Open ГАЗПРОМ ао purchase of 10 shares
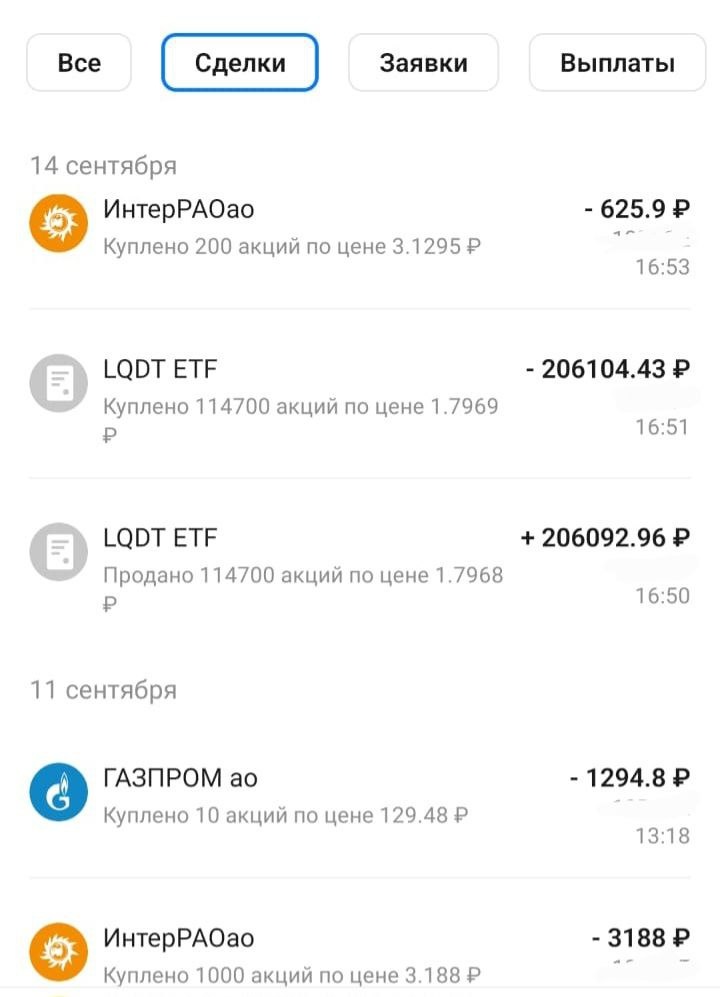 (x=360, y=795)
